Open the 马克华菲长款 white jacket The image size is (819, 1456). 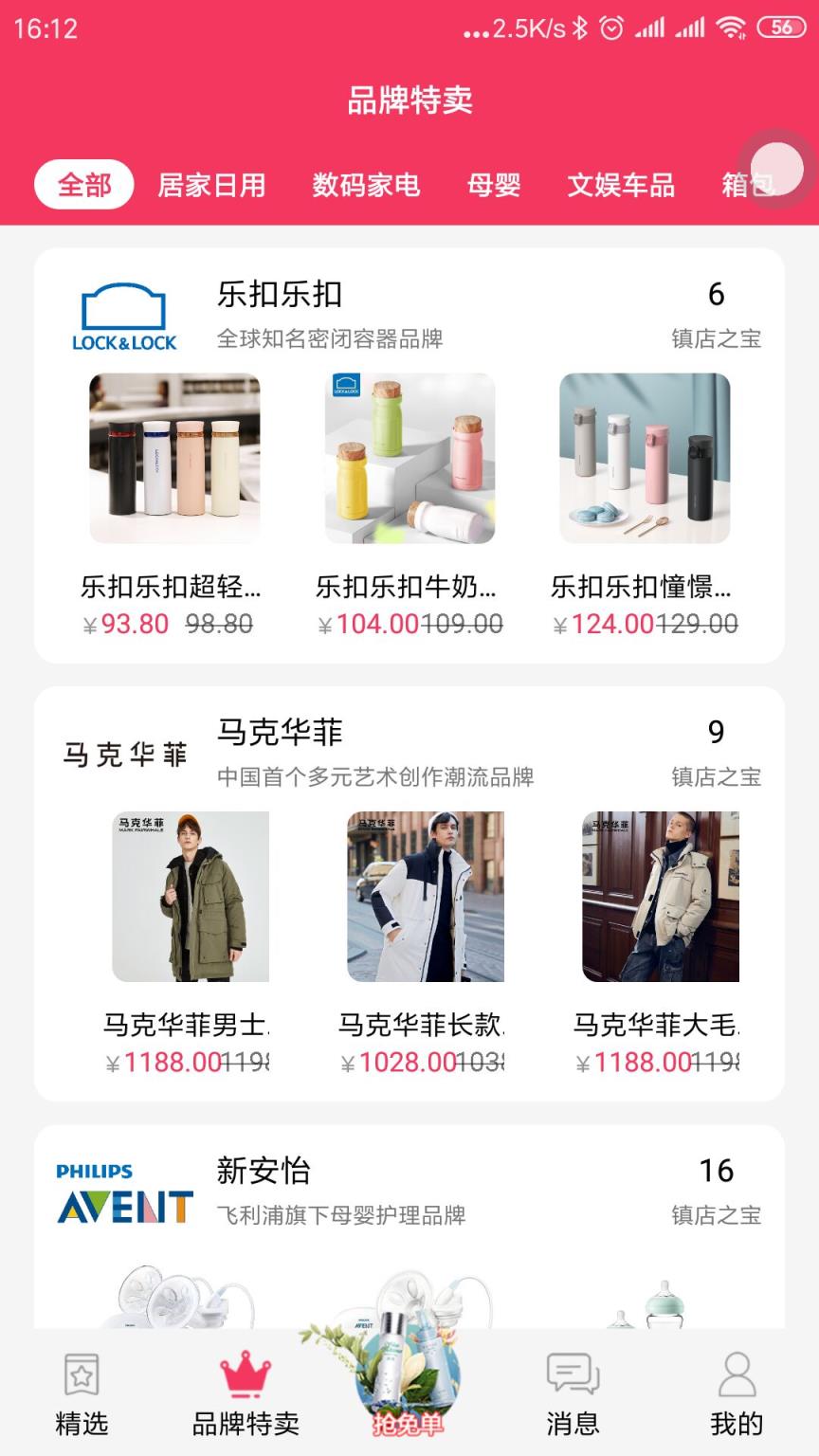[426, 897]
